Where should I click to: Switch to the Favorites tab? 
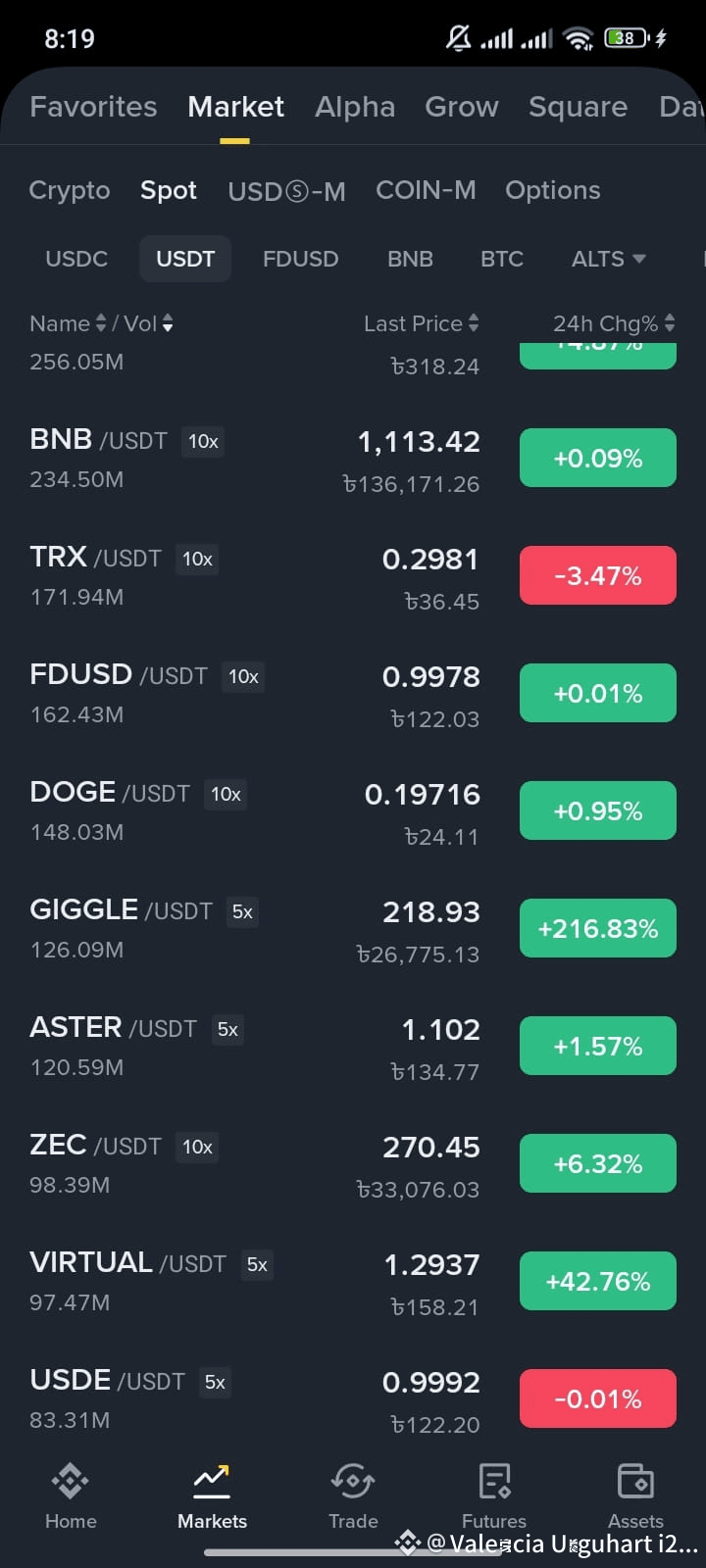93,107
